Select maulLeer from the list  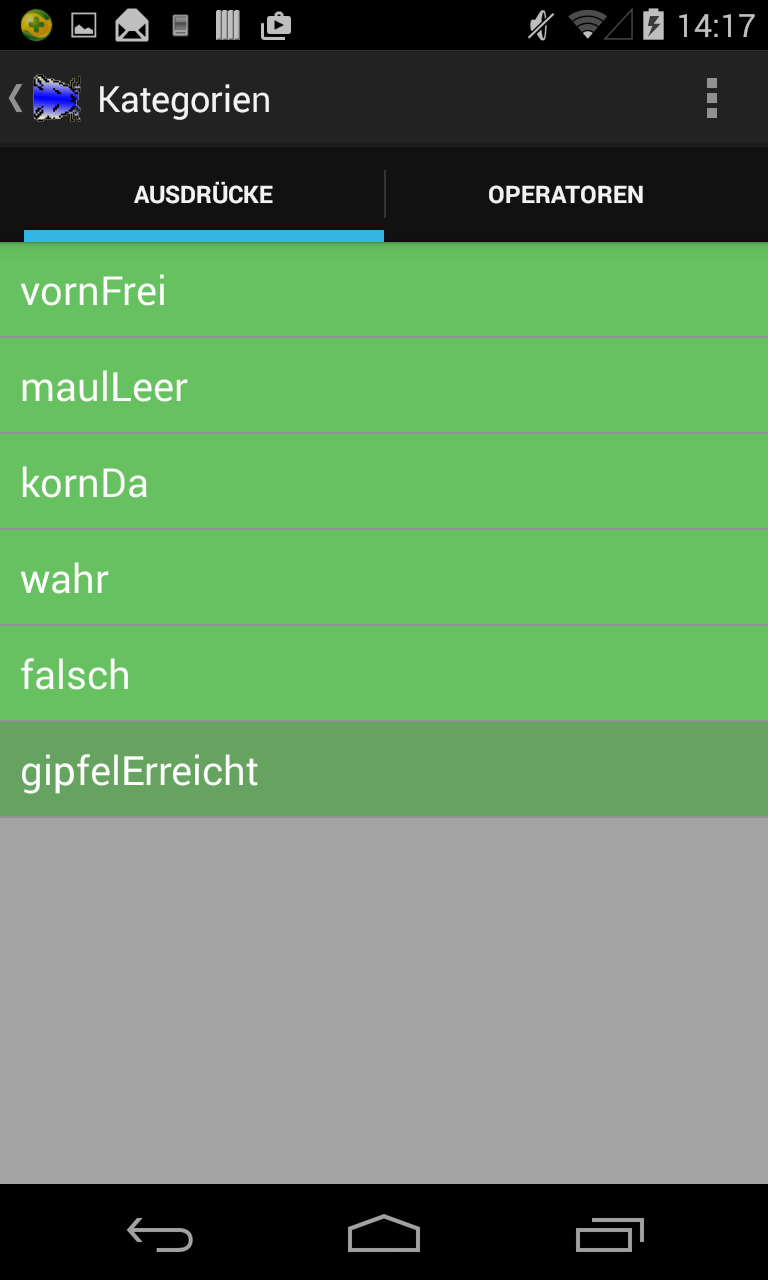pos(384,386)
